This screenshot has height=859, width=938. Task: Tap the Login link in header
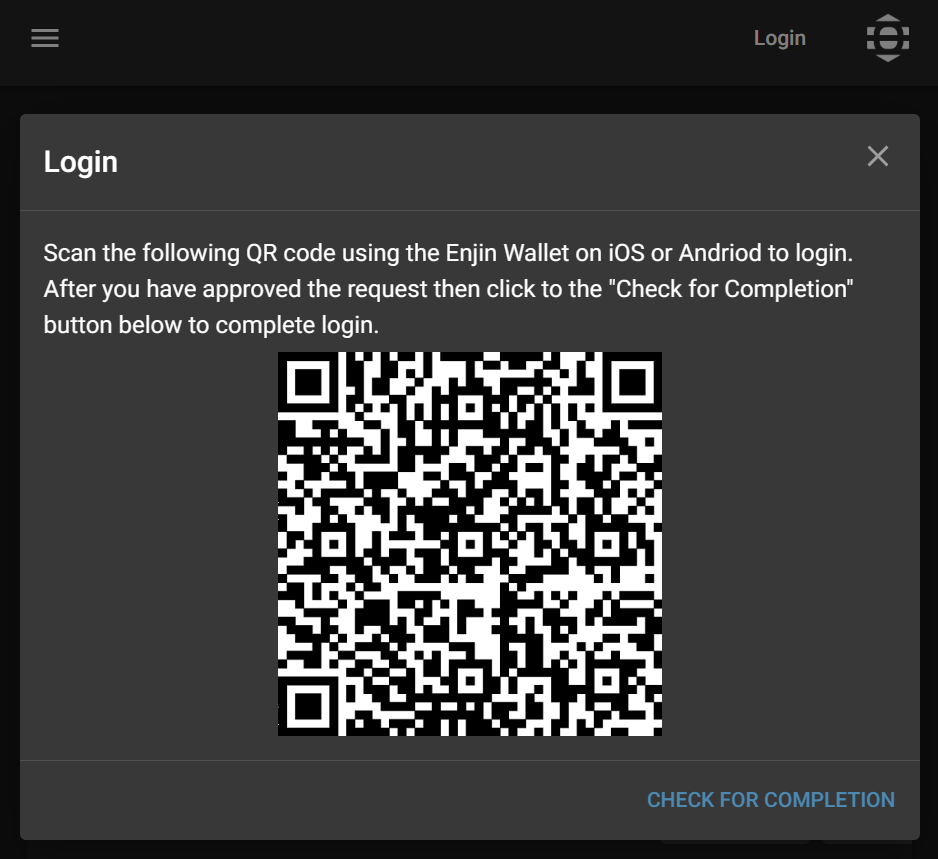pyautogui.click(x=779, y=38)
